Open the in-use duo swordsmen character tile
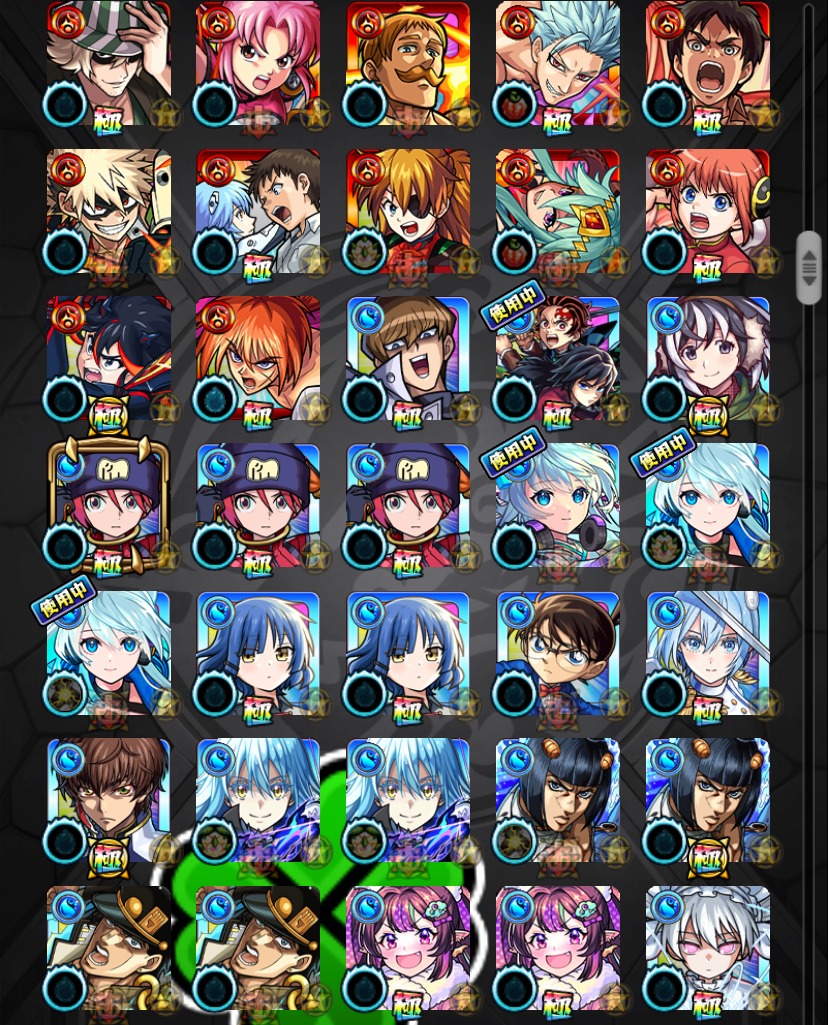The width and height of the screenshot is (828, 1025). point(558,358)
